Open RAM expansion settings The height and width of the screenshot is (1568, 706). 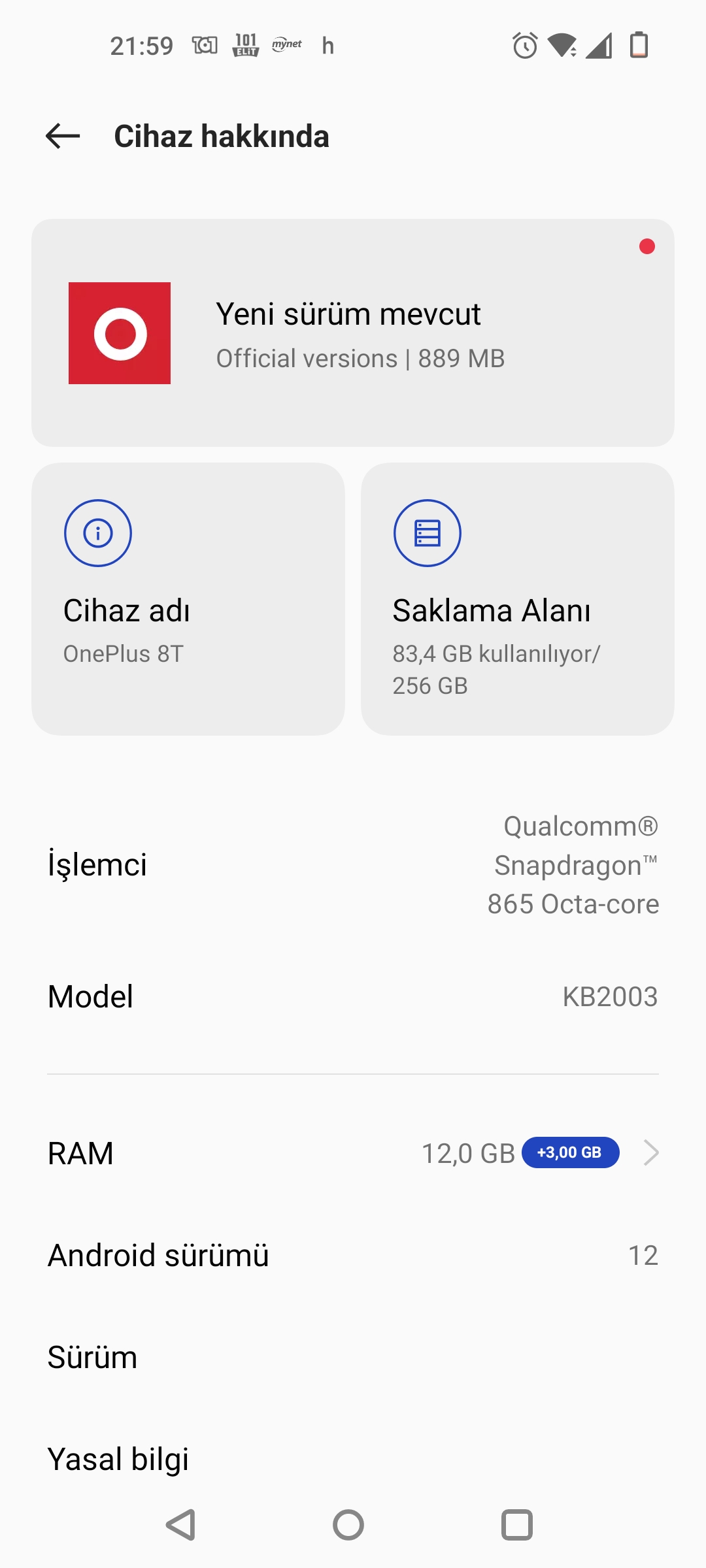[x=353, y=1153]
